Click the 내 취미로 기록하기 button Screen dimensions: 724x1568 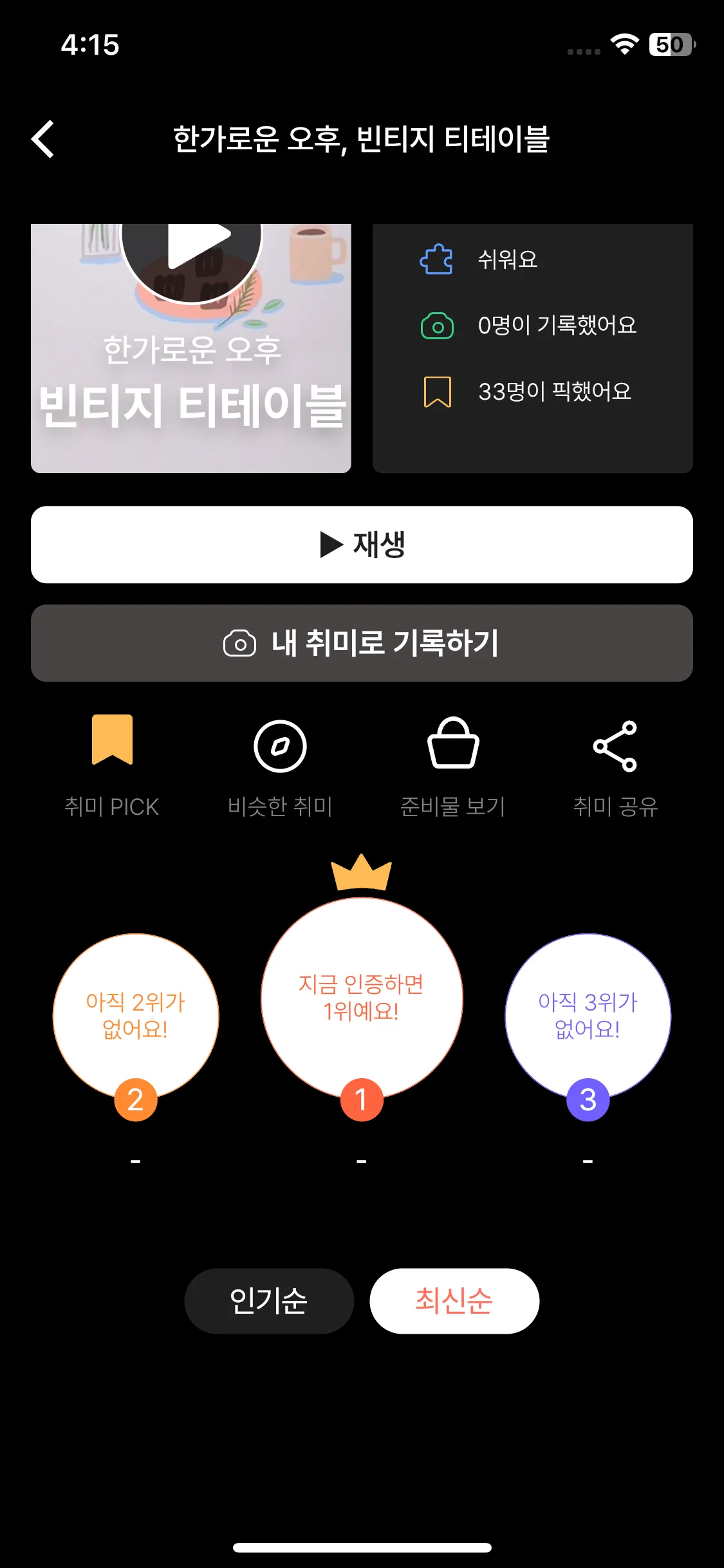(362, 642)
